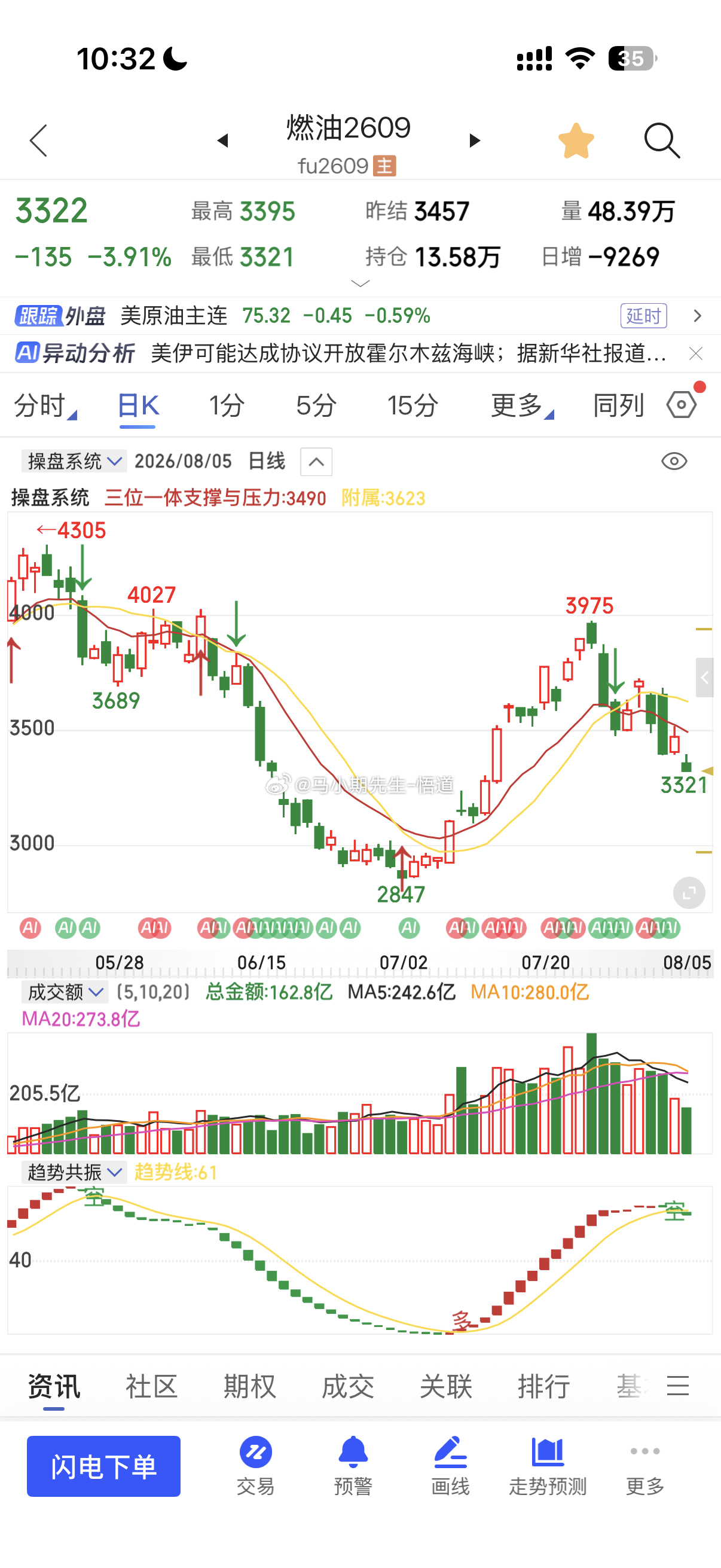Open chart settings hexagon icon
The height and width of the screenshot is (1568, 721).
coord(682,404)
